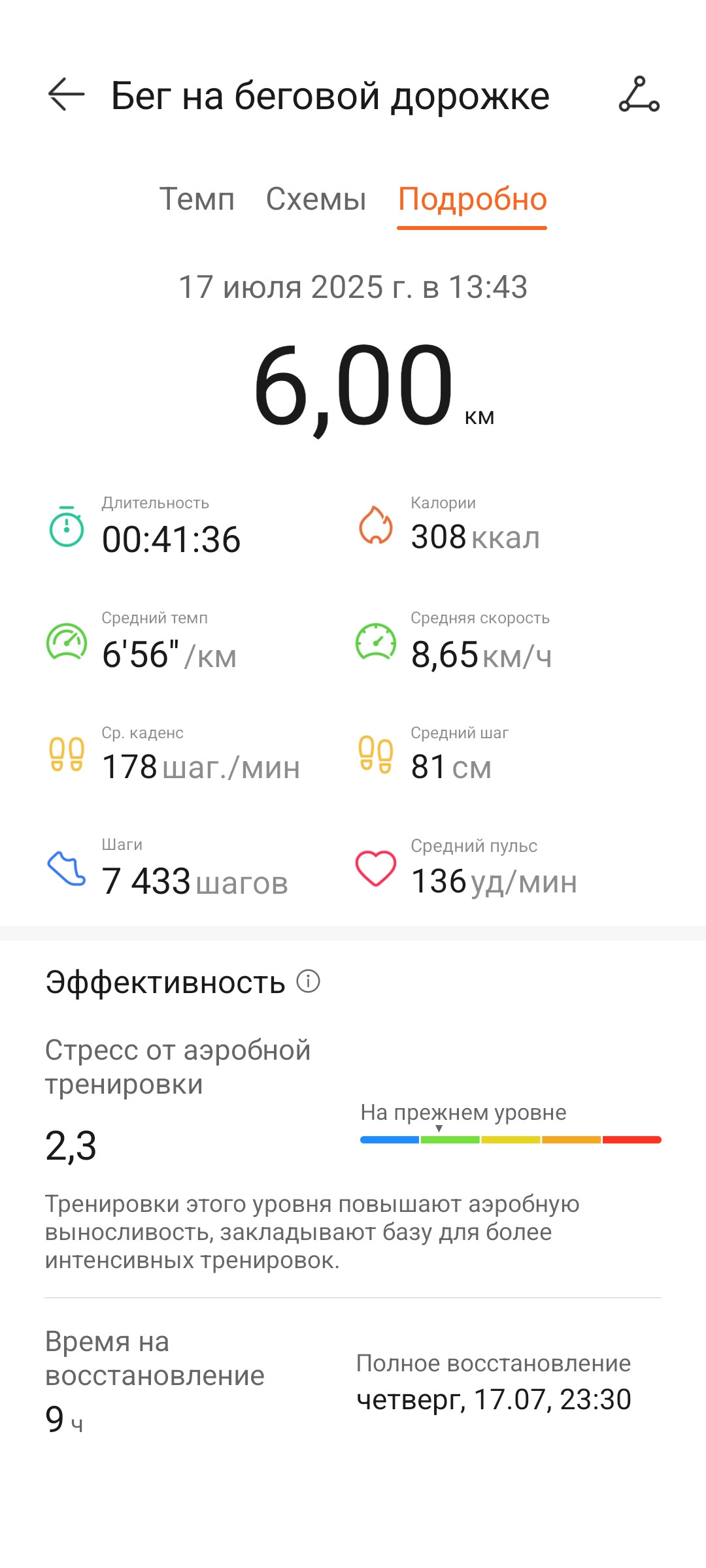
Task: Open the route share icon
Action: tap(639, 95)
